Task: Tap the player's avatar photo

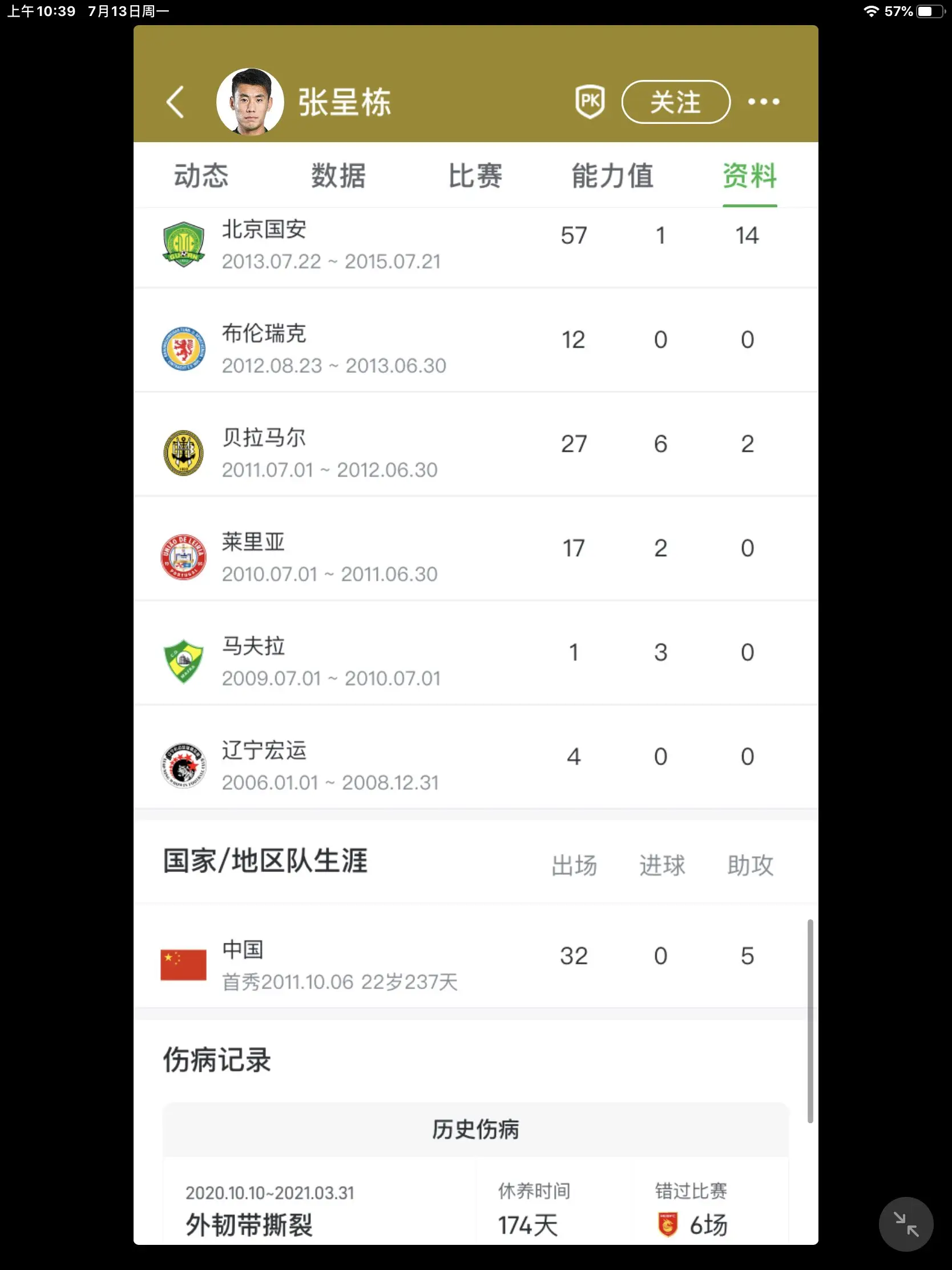Action: coord(250,102)
